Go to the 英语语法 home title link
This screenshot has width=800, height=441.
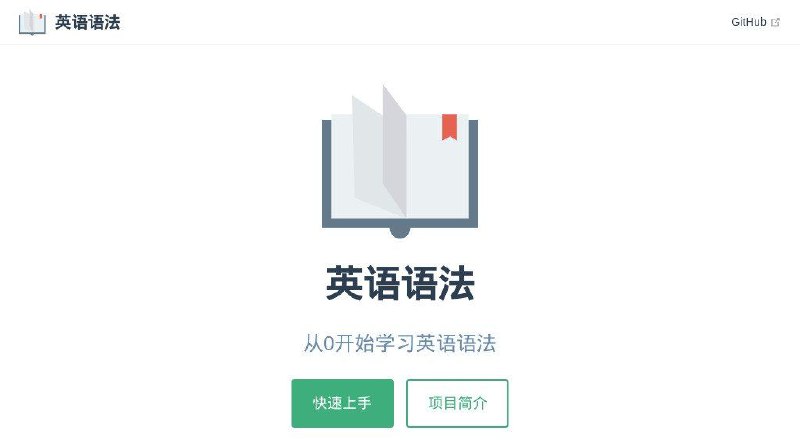[87, 22]
